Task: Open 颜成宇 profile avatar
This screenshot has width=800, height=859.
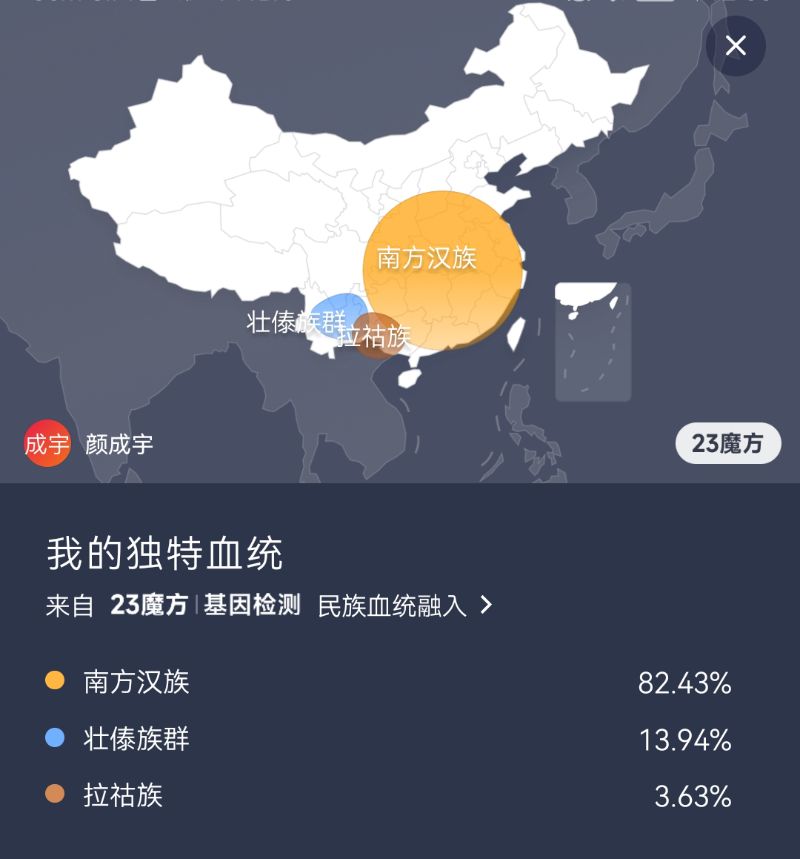Action: pyautogui.click(x=47, y=444)
